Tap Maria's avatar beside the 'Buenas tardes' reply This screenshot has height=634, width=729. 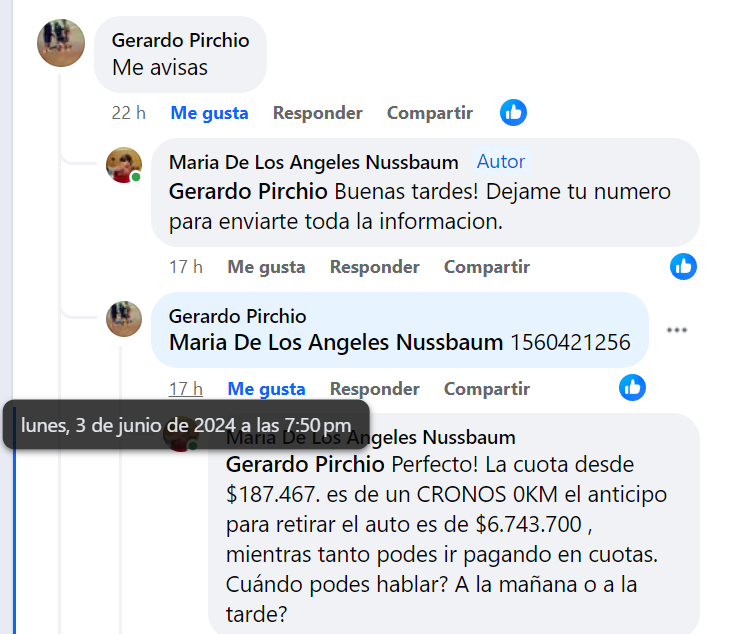tap(124, 165)
